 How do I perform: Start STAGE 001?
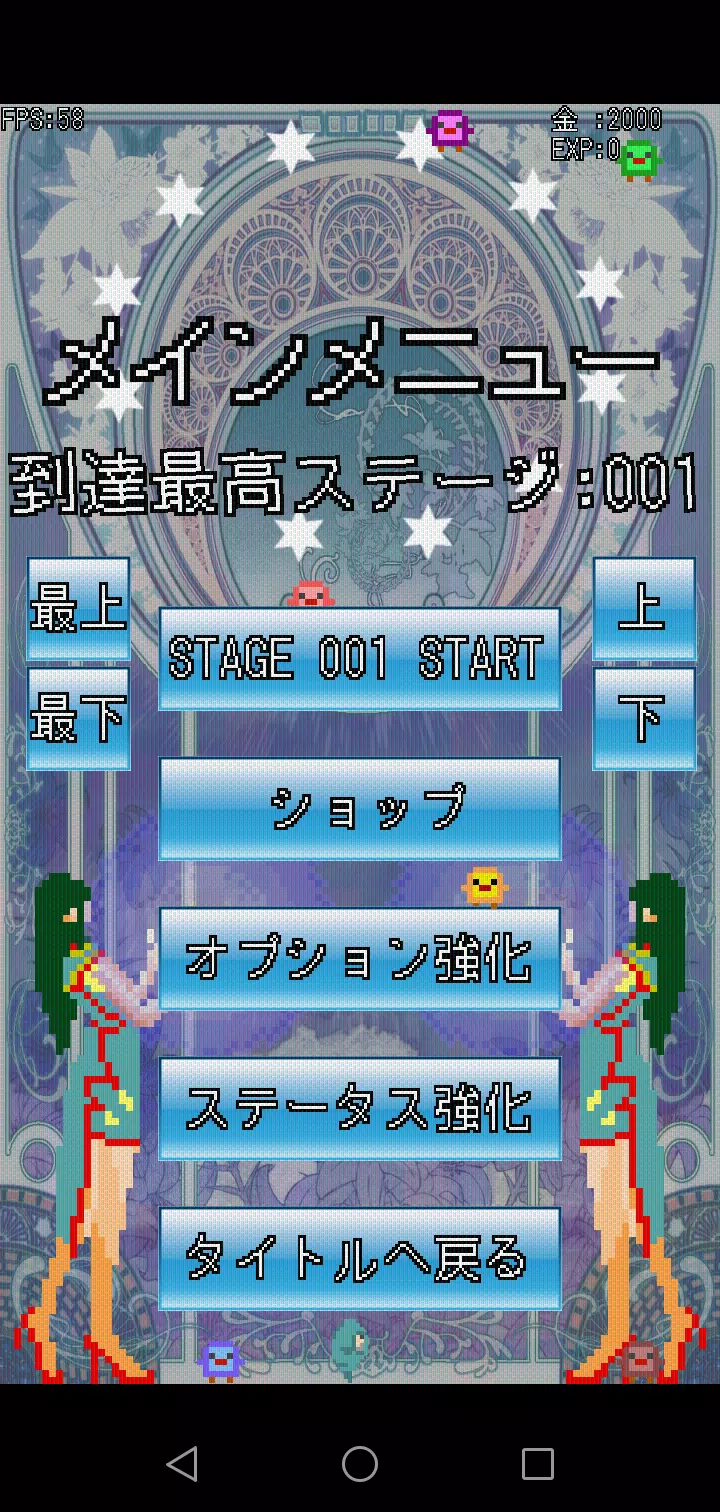point(359,659)
